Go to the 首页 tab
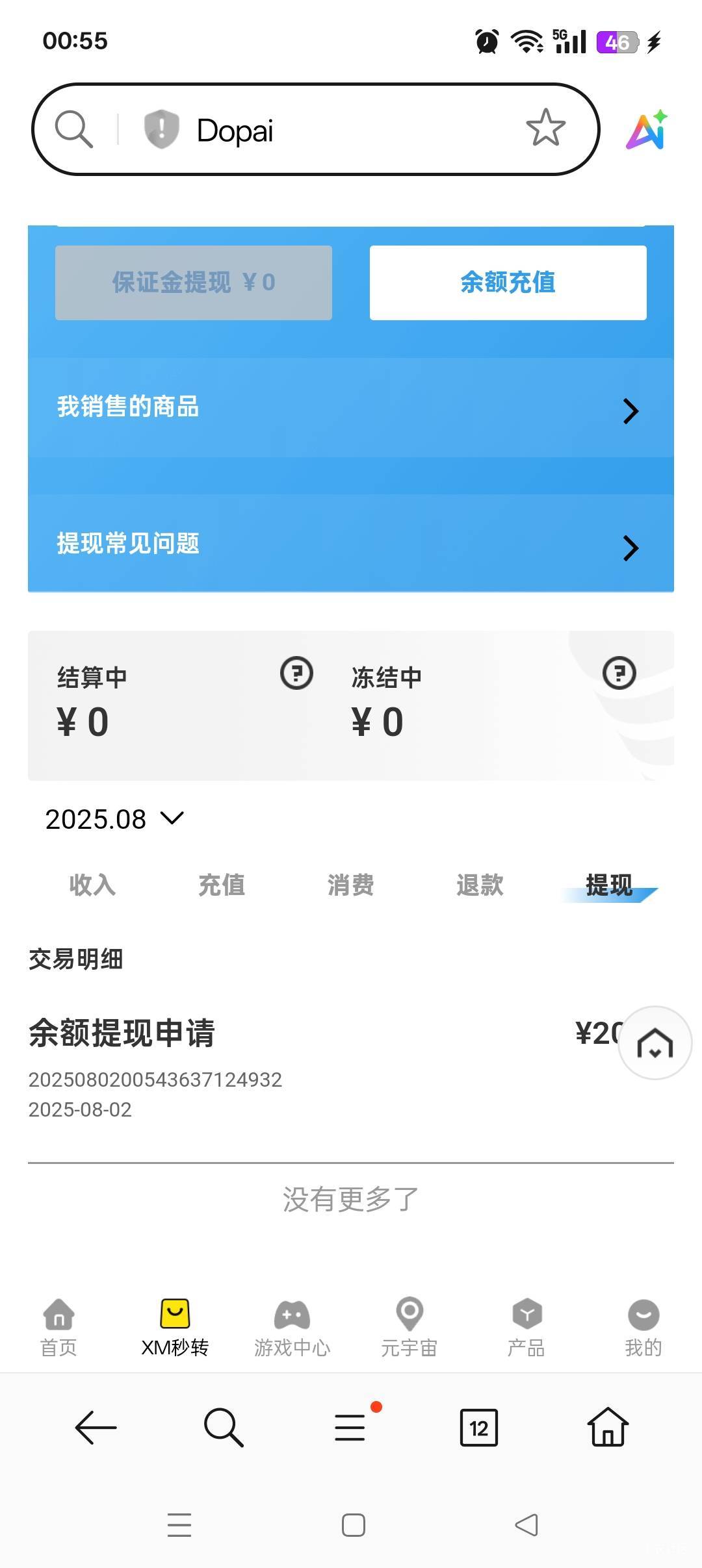Image resolution: width=702 pixels, height=1568 pixels. click(x=58, y=1328)
